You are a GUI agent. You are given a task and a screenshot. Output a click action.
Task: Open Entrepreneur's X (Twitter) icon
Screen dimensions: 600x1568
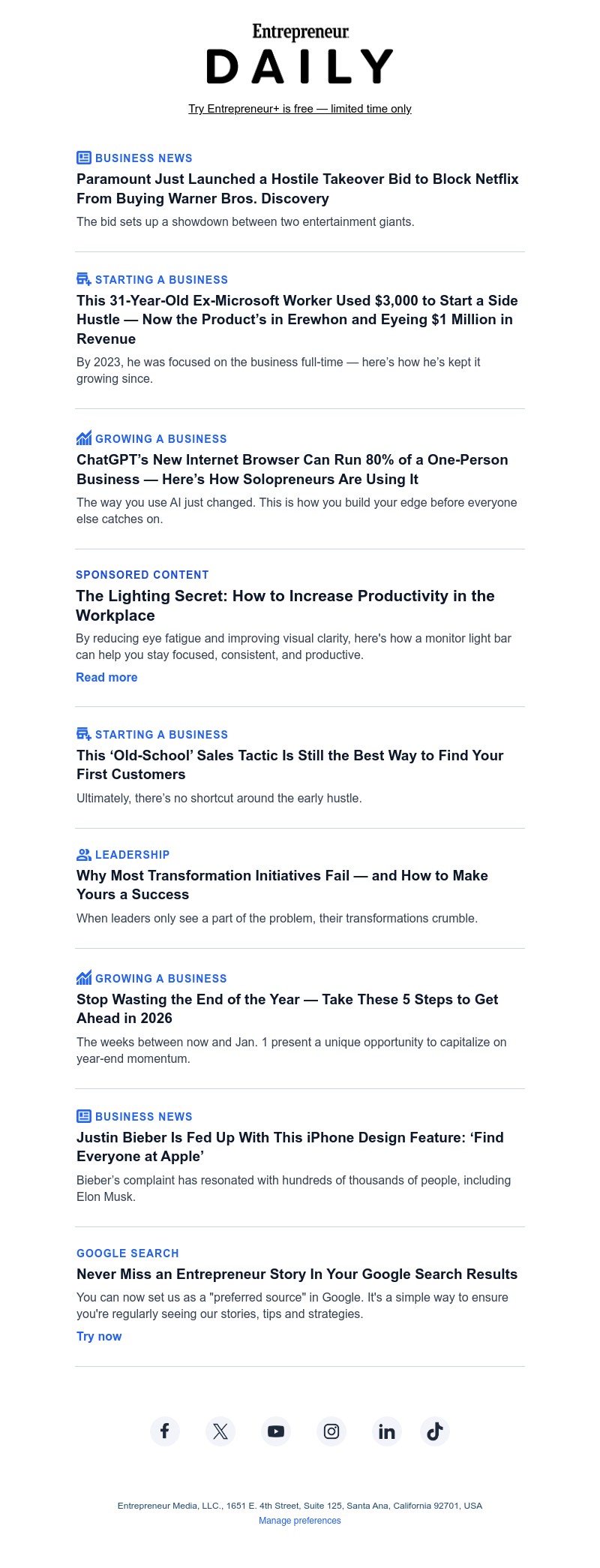tap(220, 1431)
